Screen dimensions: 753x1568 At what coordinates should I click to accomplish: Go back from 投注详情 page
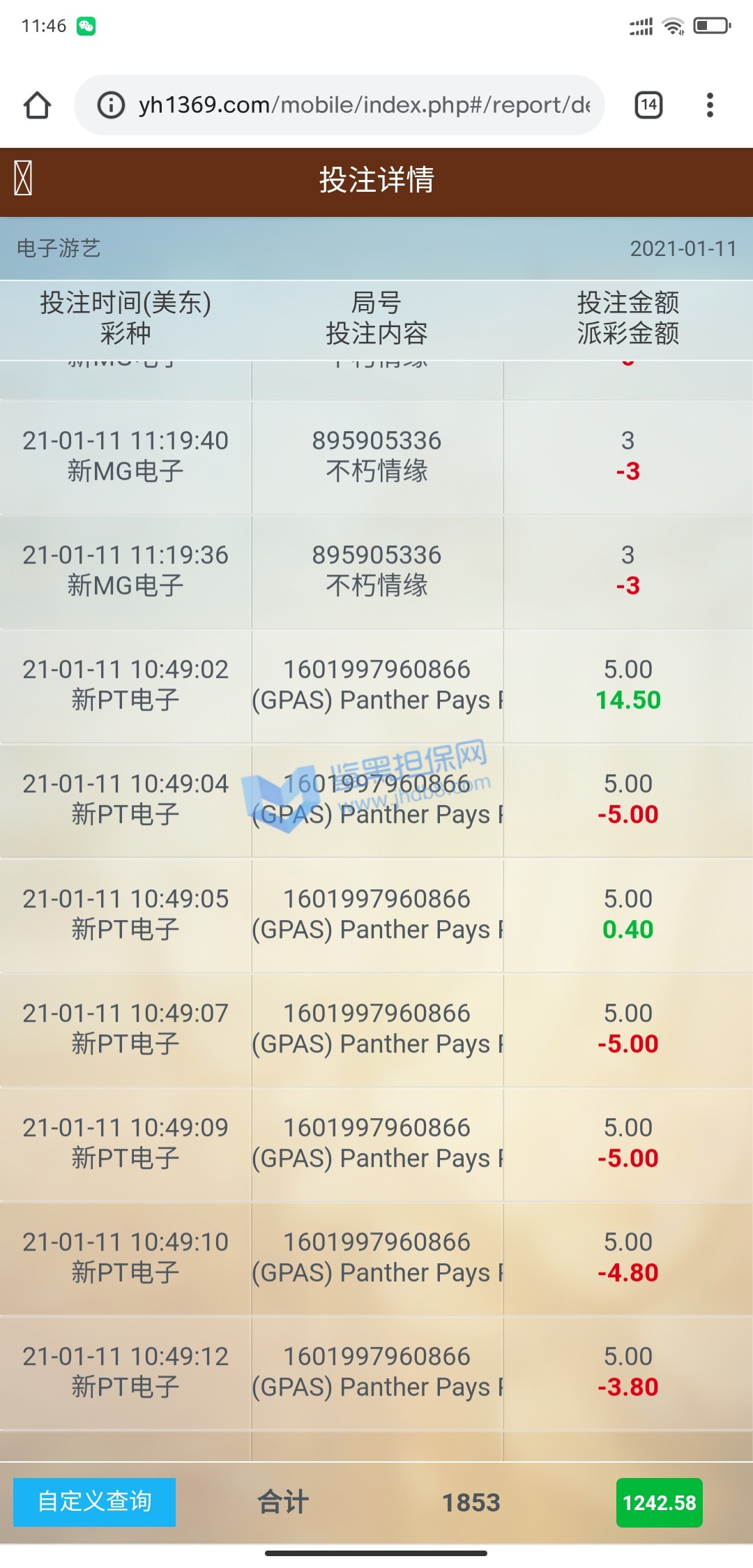click(x=23, y=179)
